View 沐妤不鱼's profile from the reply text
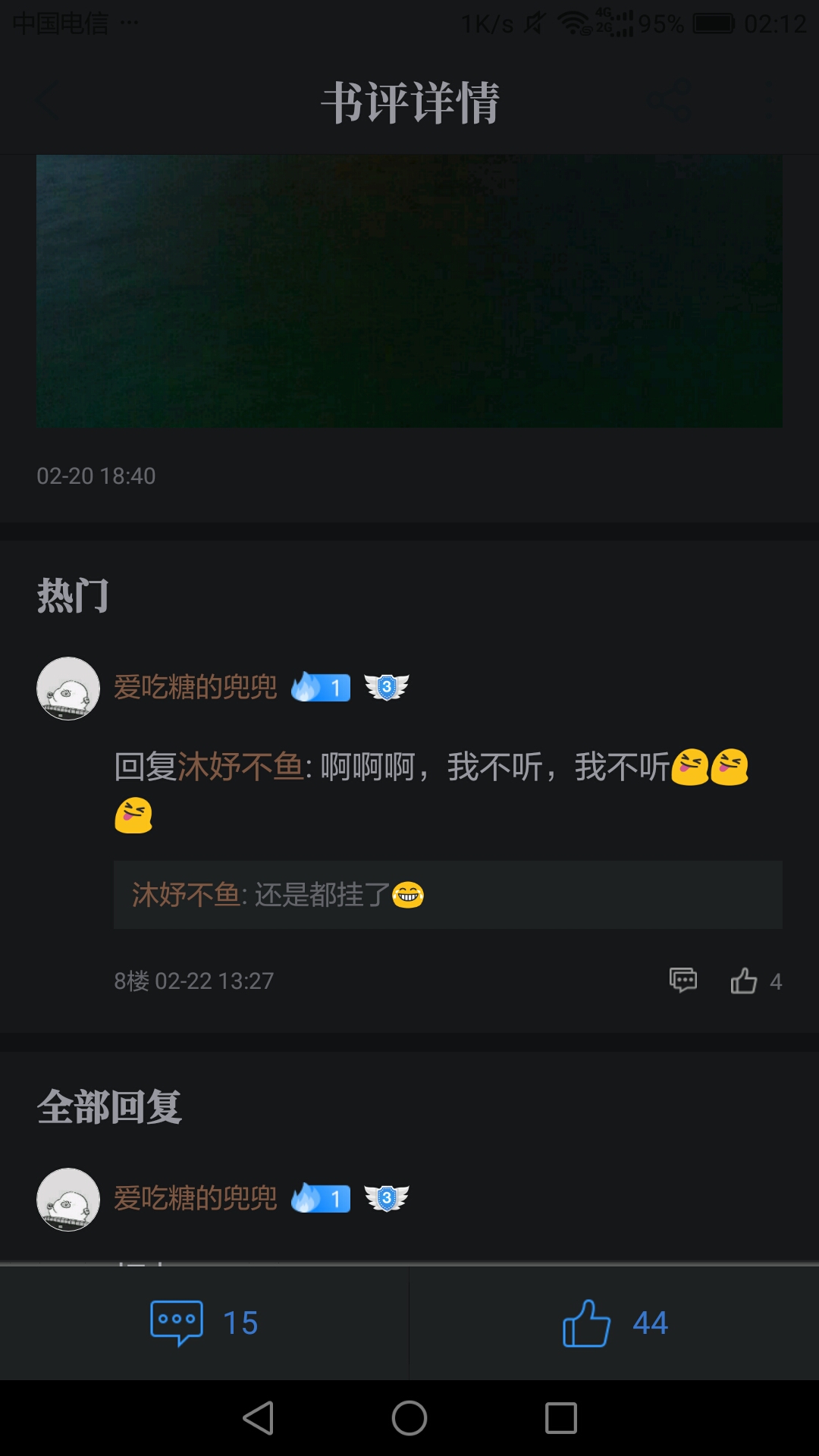The height and width of the screenshot is (1456, 819). [x=240, y=767]
